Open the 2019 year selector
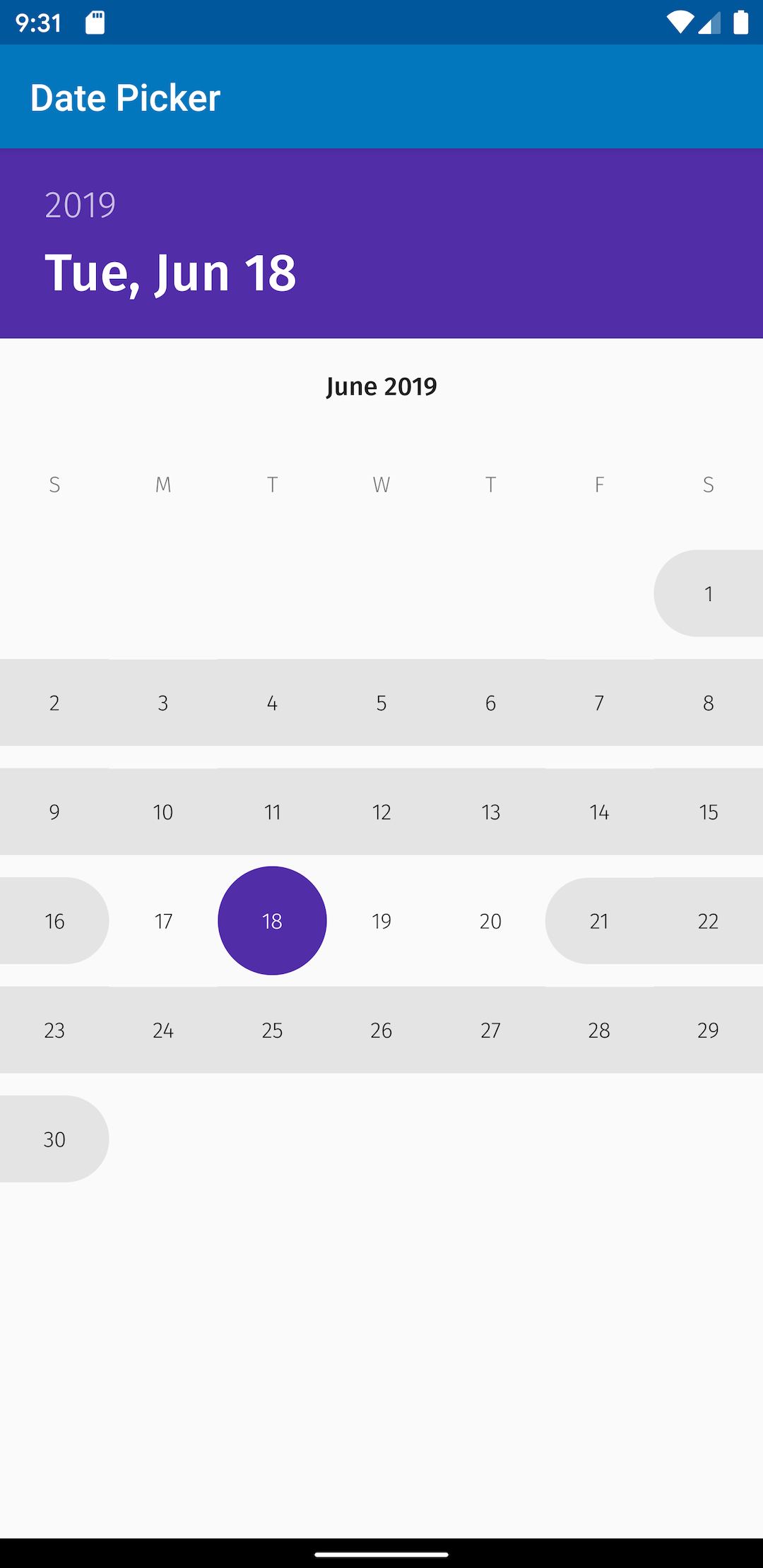763x1568 pixels. click(x=80, y=206)
